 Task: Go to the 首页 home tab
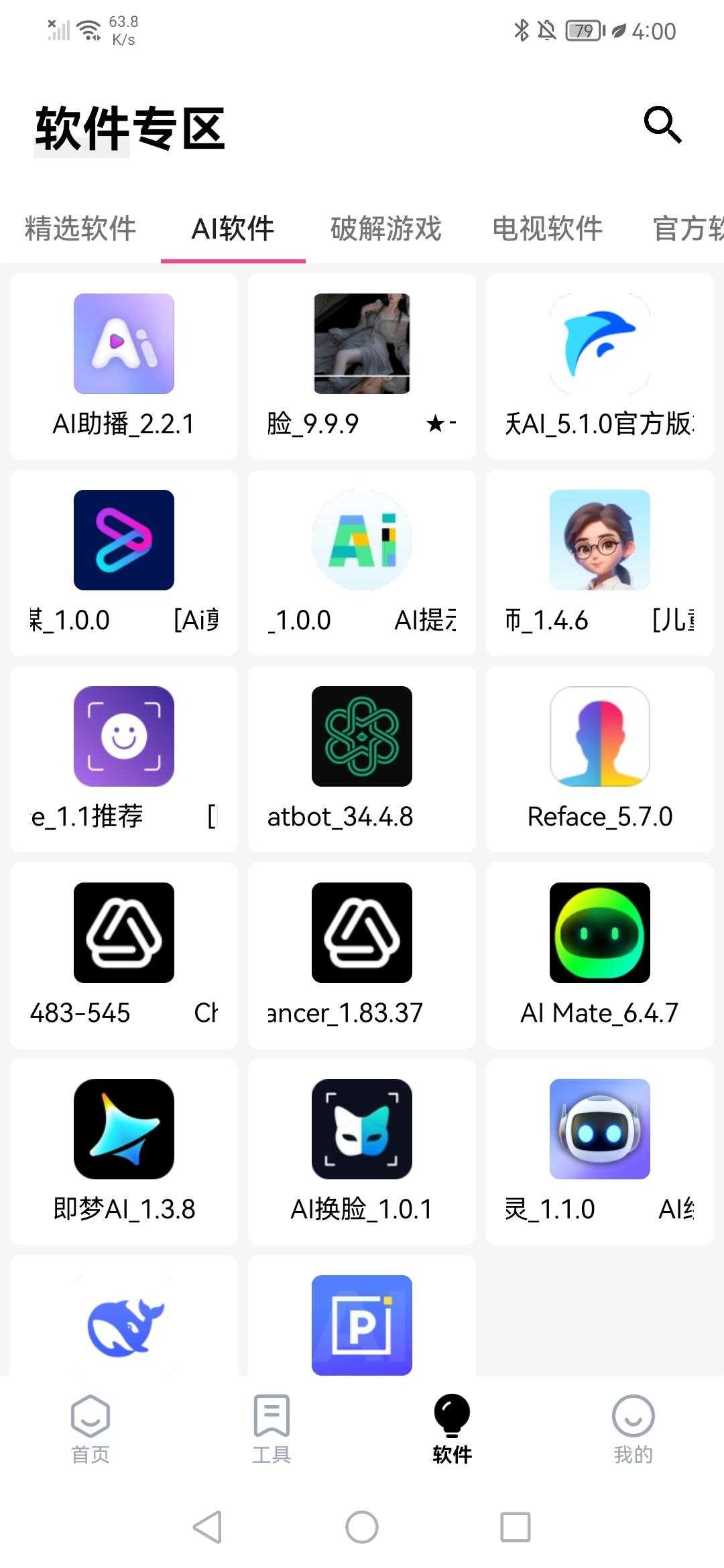(x=90, y=1429)
